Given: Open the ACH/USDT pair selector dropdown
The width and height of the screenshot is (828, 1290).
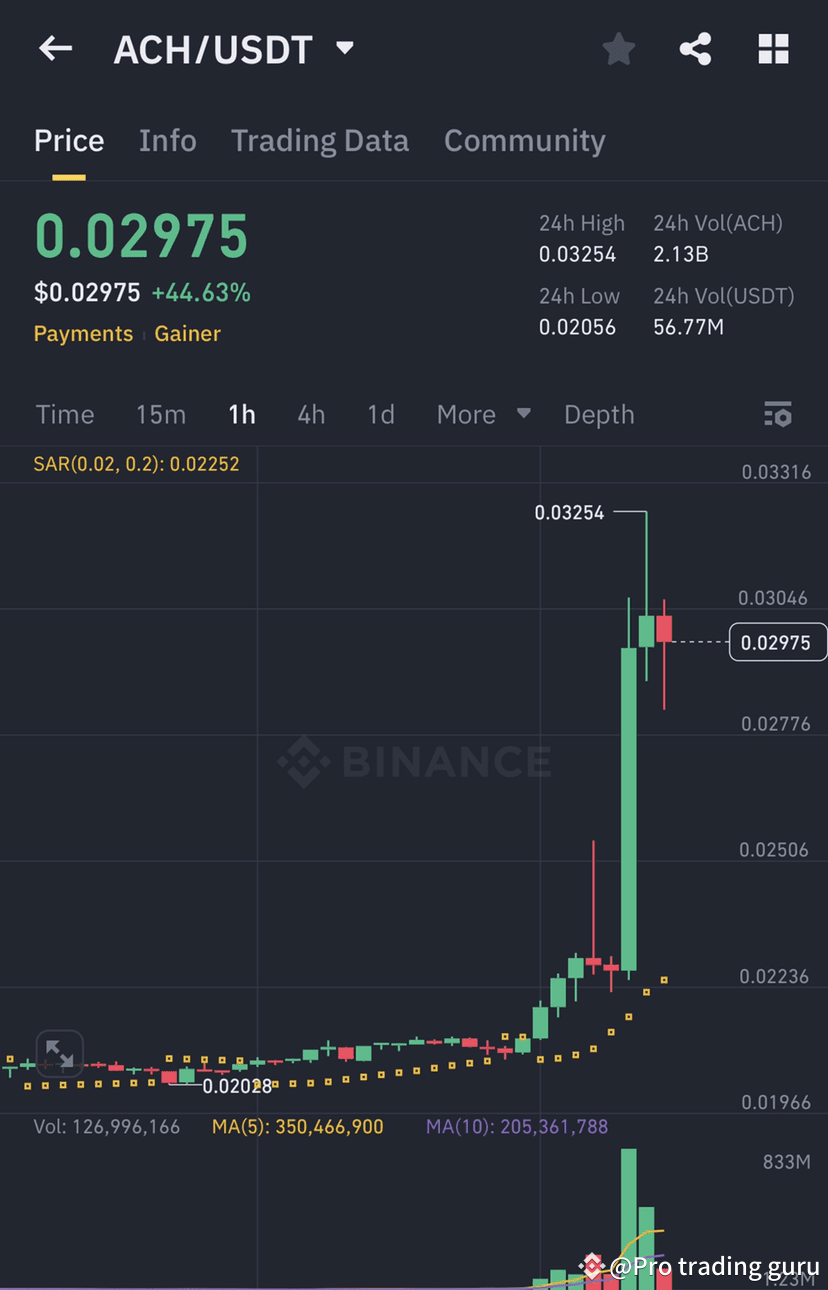Looking at the screenshot, I should tap(343, 48).
